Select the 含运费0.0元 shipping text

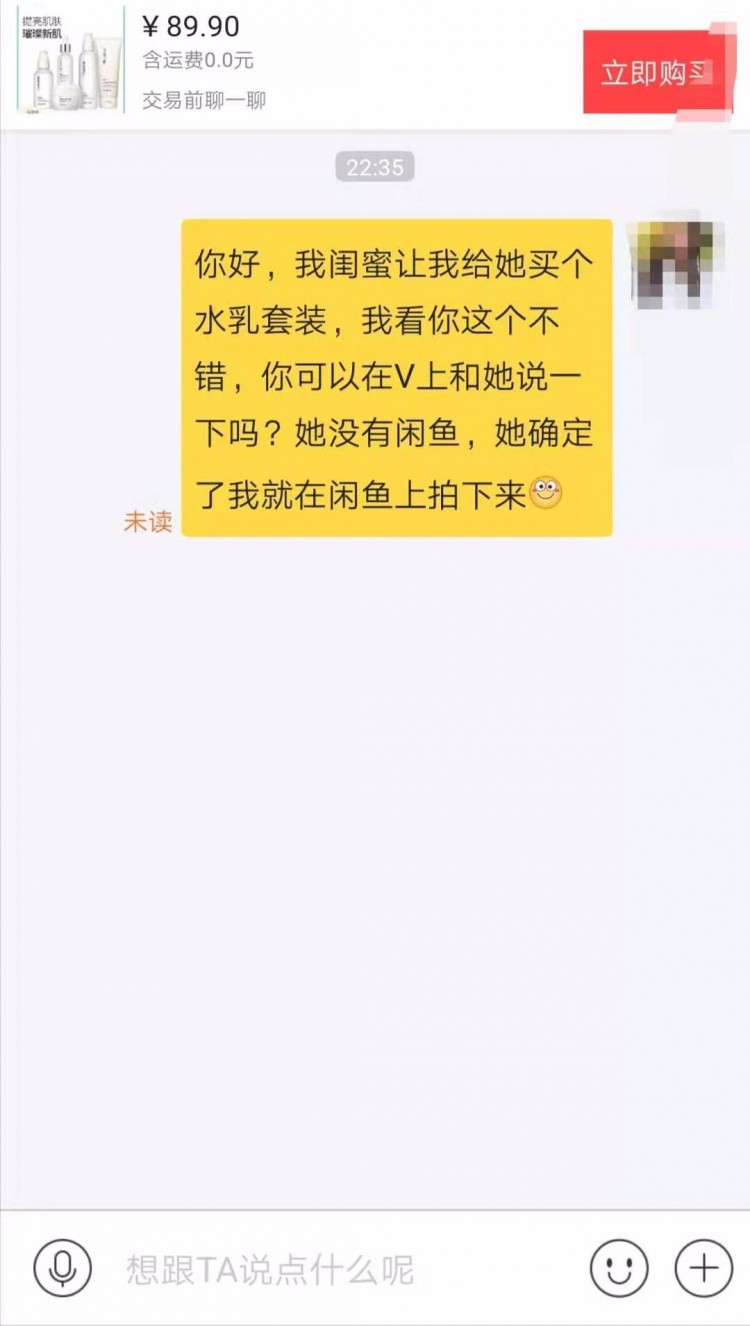(197, 62)
